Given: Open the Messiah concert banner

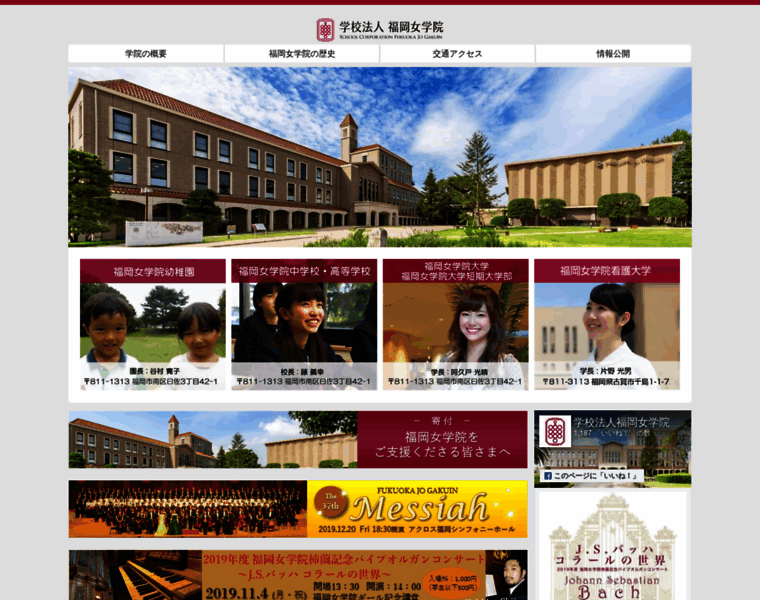Looking at the screenshot, I should [x=298, y=509].
